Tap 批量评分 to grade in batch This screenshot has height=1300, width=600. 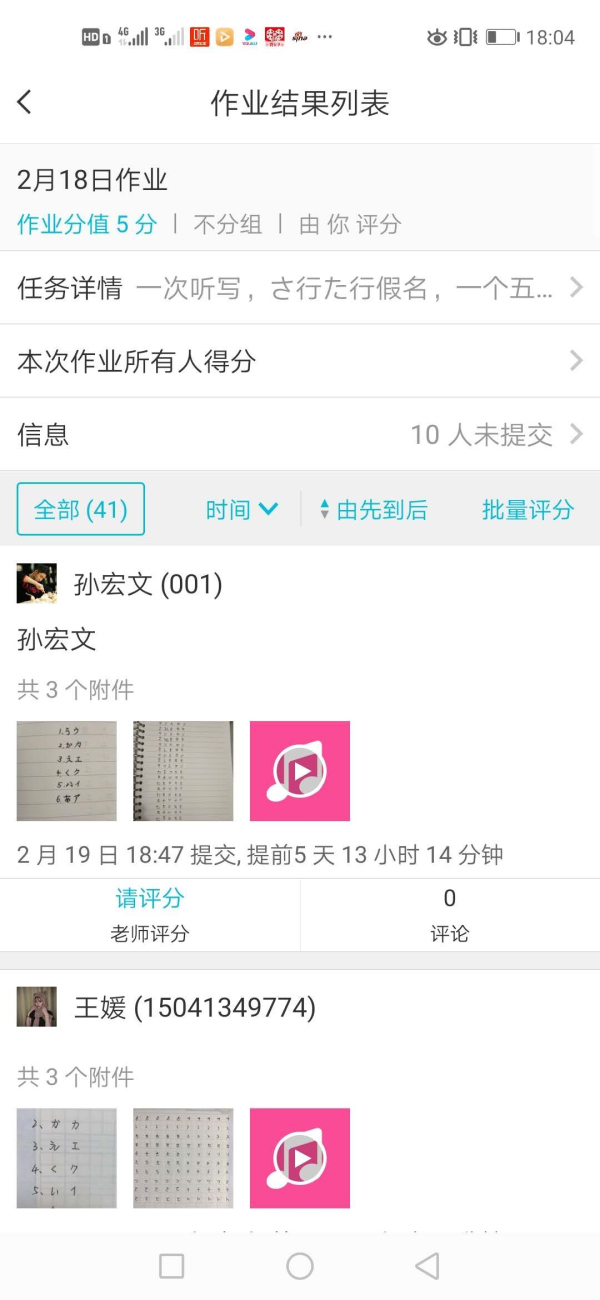coord(528,509)
